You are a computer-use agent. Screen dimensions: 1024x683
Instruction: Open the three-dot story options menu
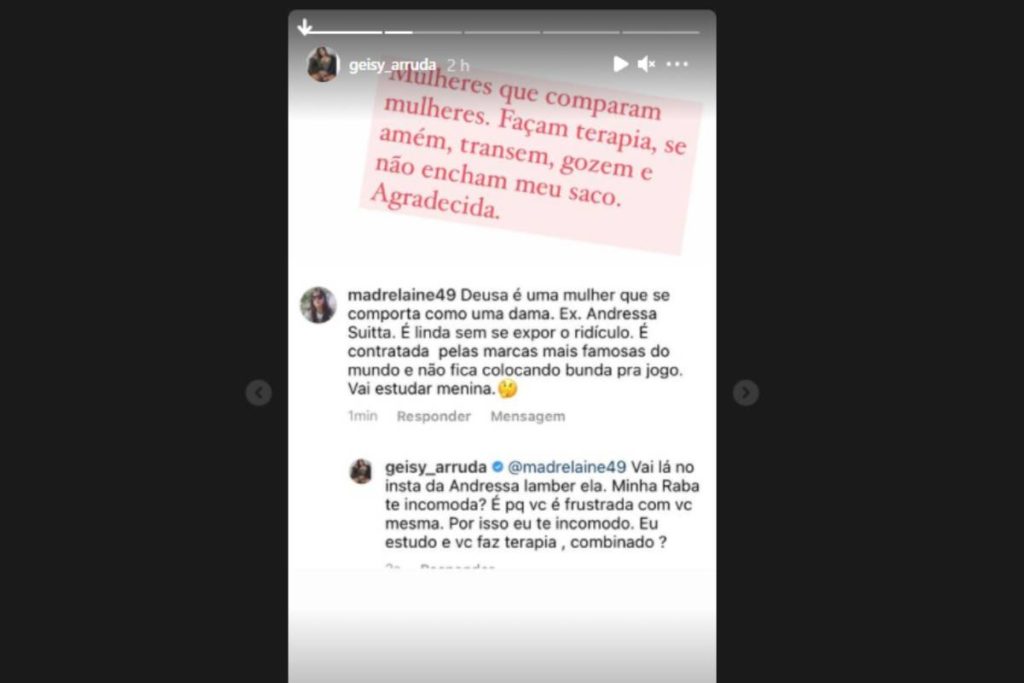tap(678, 64)
